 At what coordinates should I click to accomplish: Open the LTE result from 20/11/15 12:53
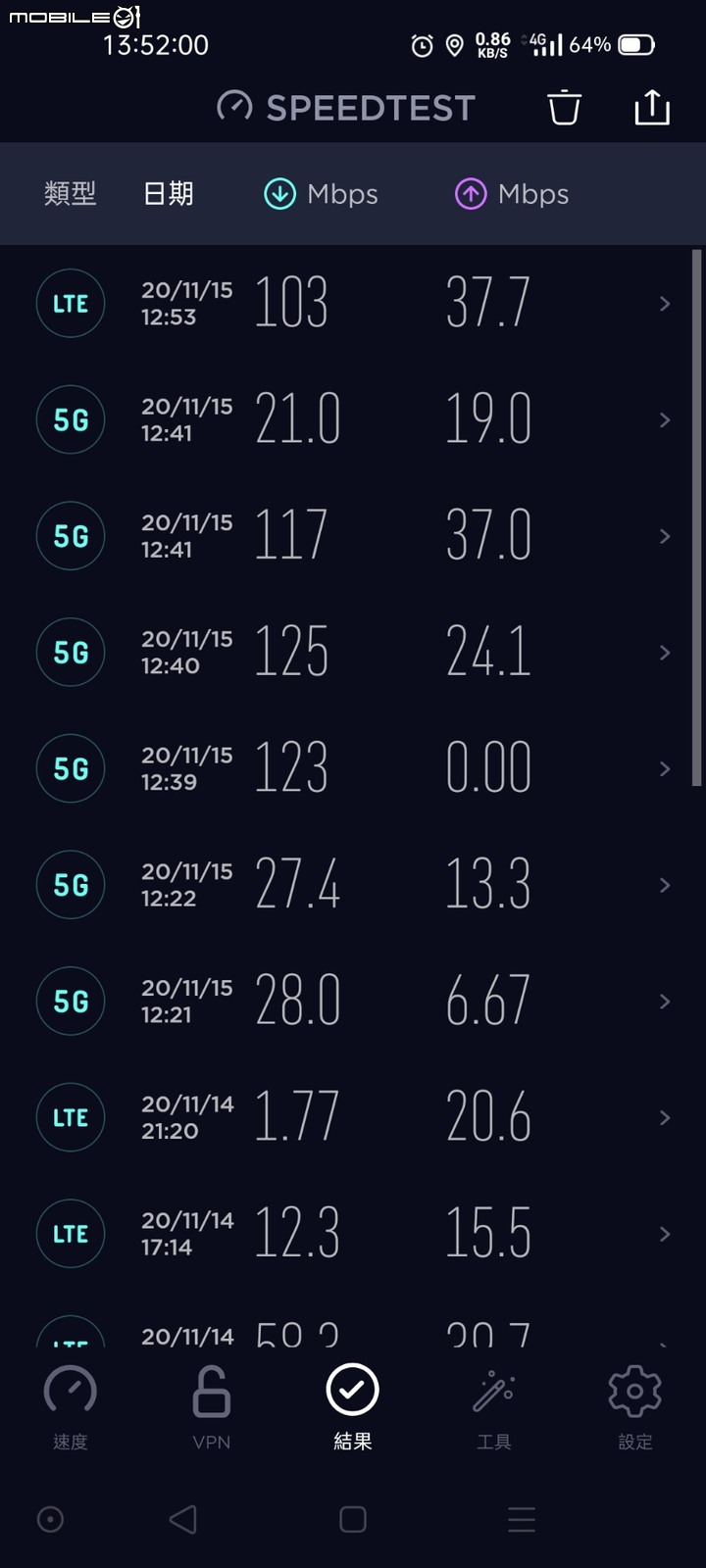[x=353, y=303]
